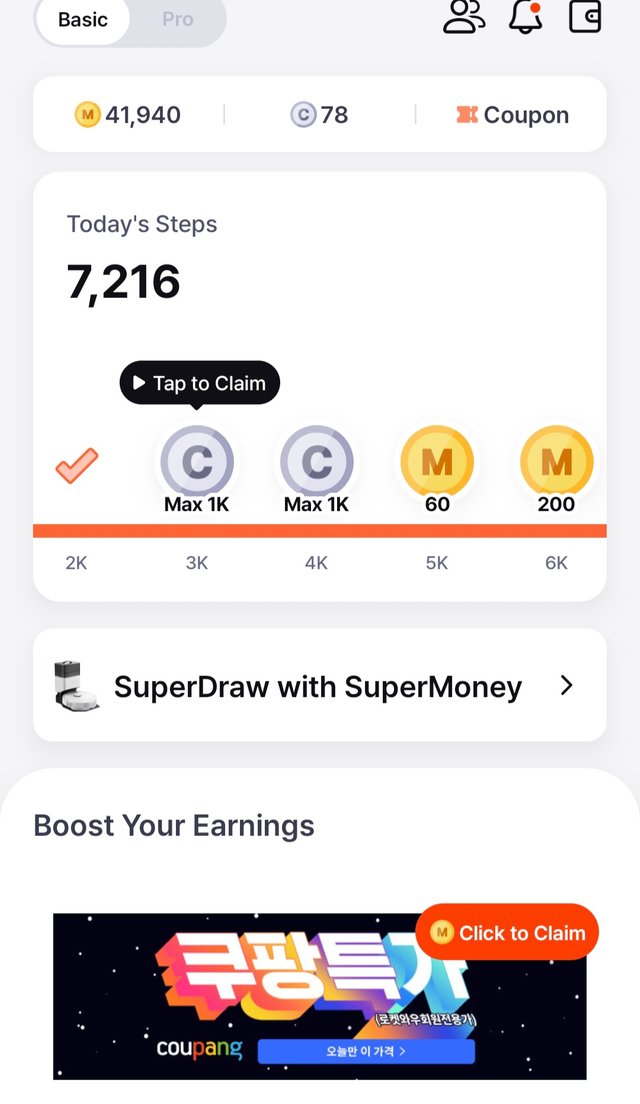View the 41,940 M coin balance

tap(128, 115)
